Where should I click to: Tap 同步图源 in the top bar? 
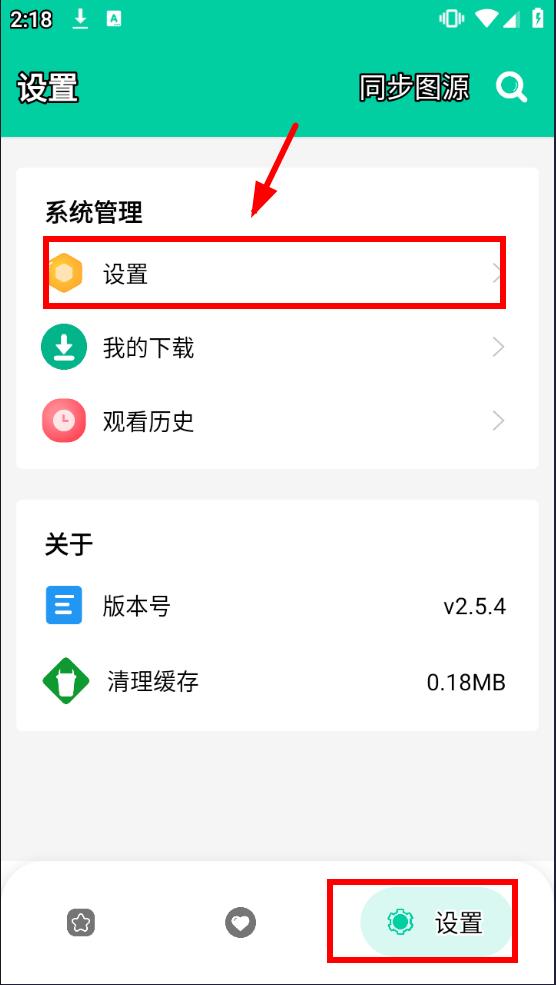[x=414, y=87]
